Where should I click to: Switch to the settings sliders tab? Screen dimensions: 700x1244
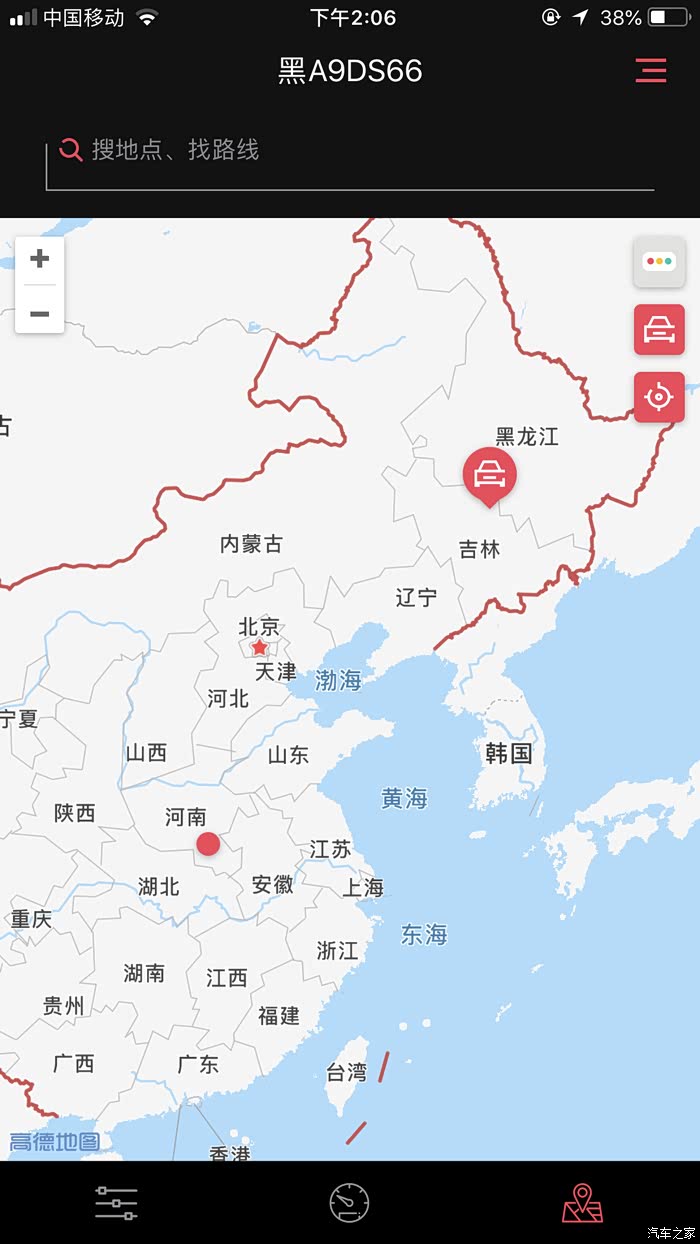pyautogui.click(x=116, y=1203)
